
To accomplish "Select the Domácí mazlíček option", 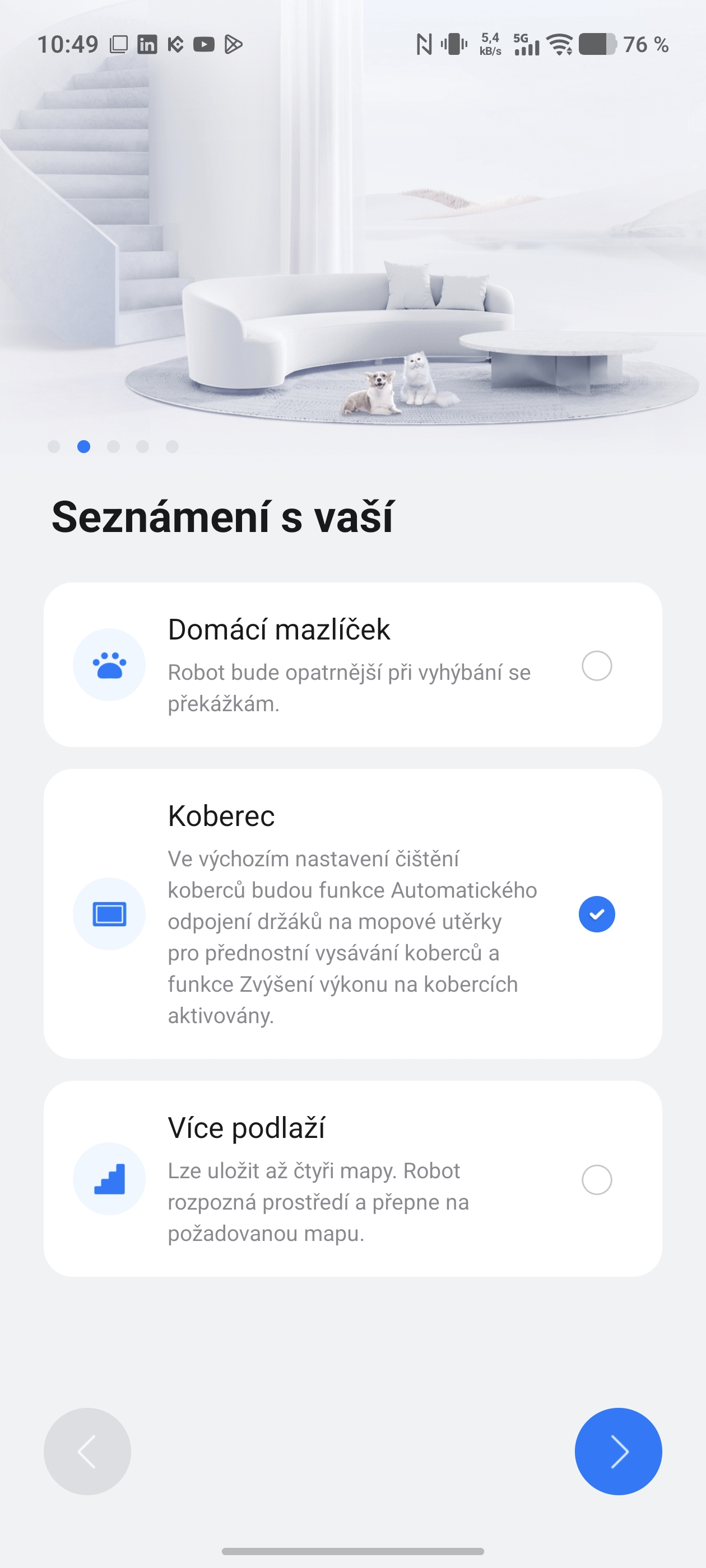I will tap(596, 665).
